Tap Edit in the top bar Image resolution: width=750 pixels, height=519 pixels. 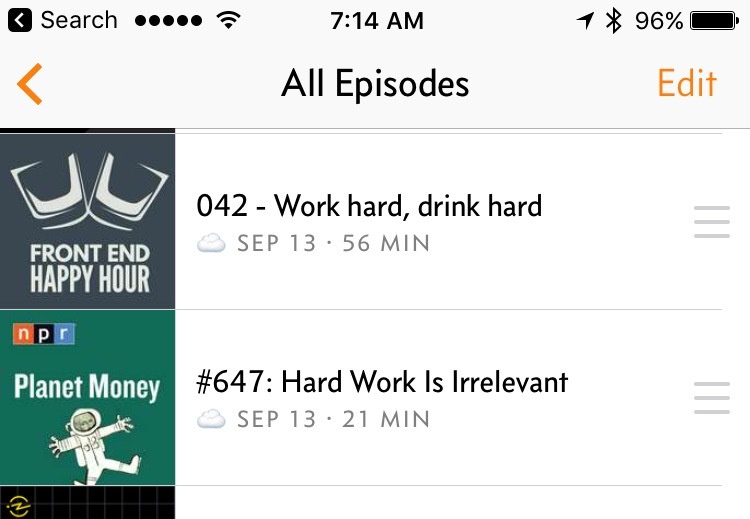point(686,84)
